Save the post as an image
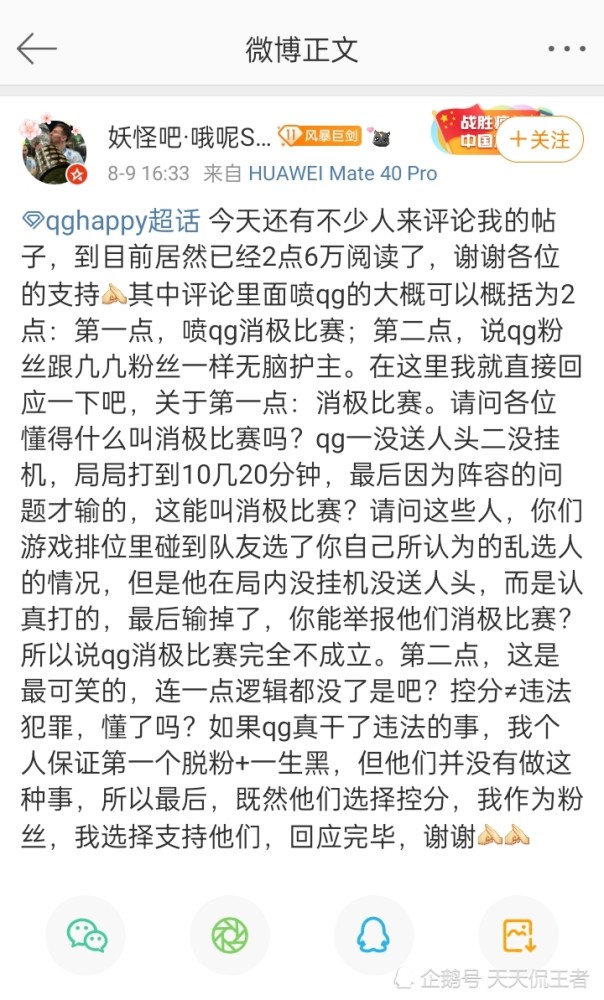 (516, 934)
